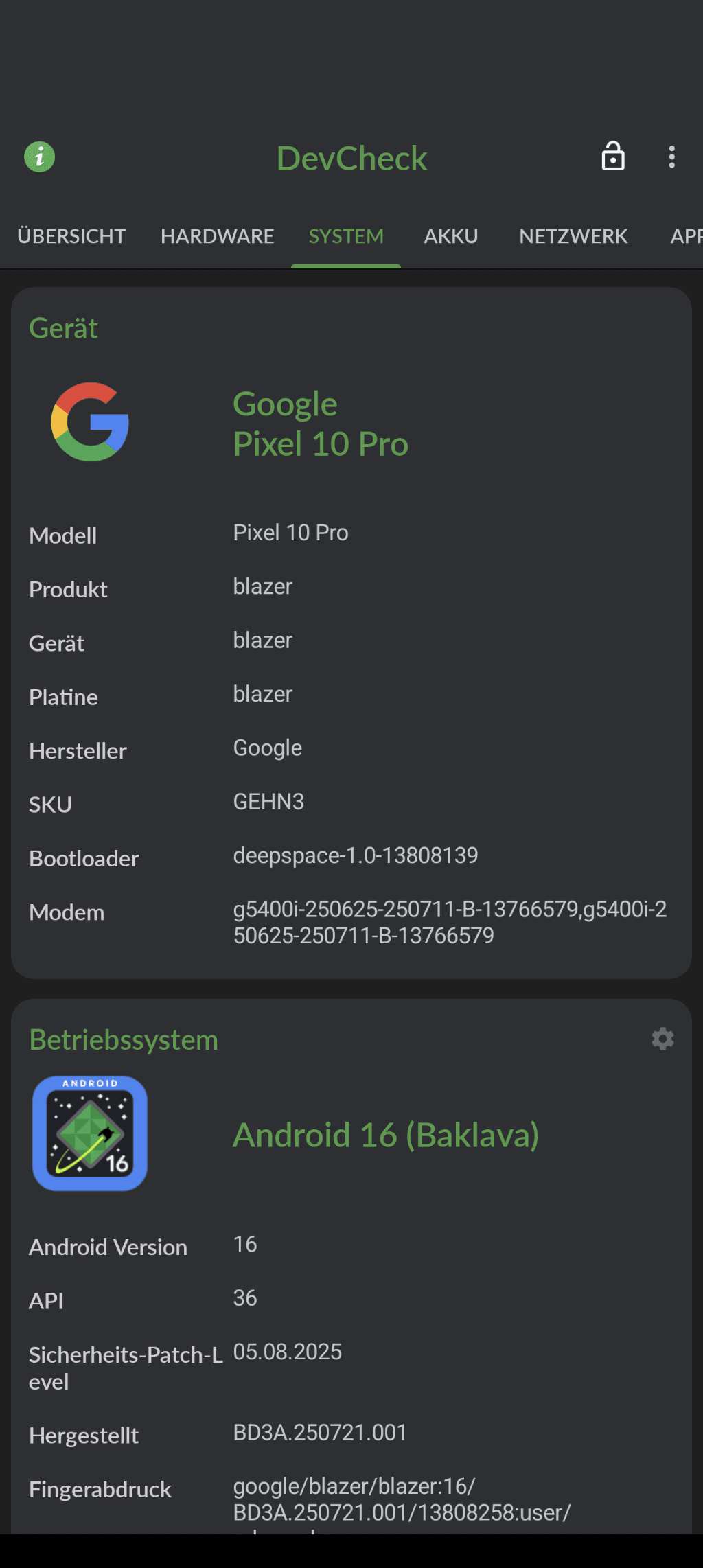Open the Netzwerk tab

573,236
